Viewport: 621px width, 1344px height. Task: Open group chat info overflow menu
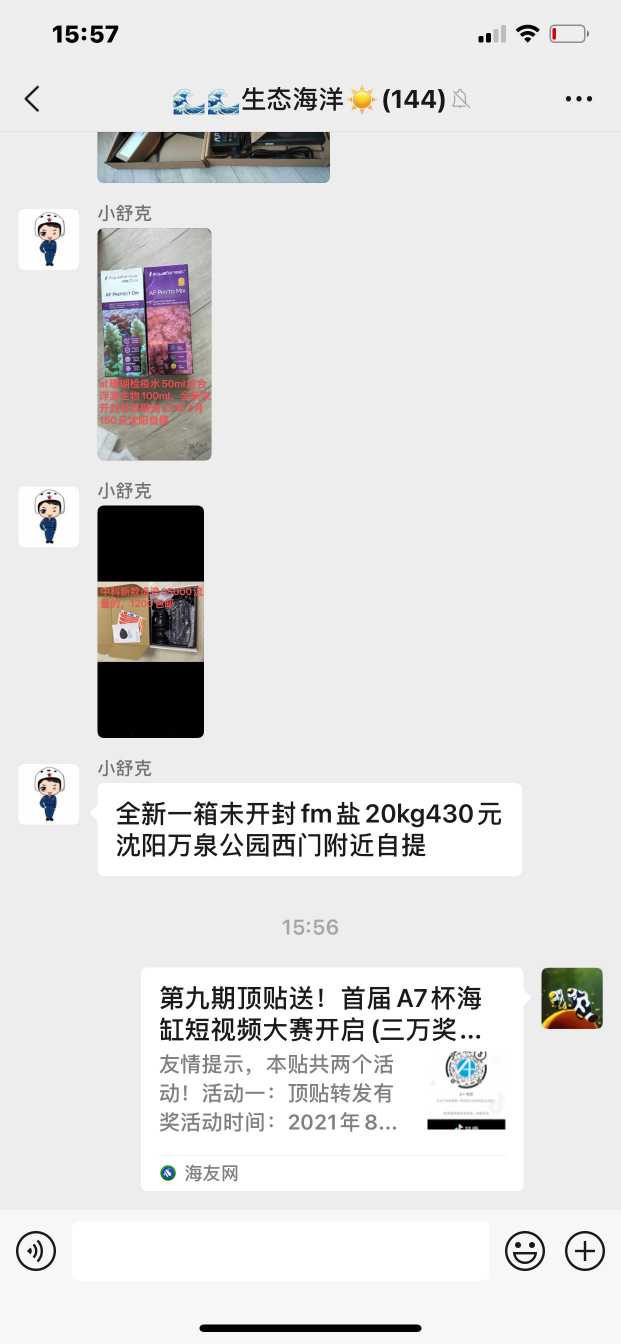(x=579, y=99)
